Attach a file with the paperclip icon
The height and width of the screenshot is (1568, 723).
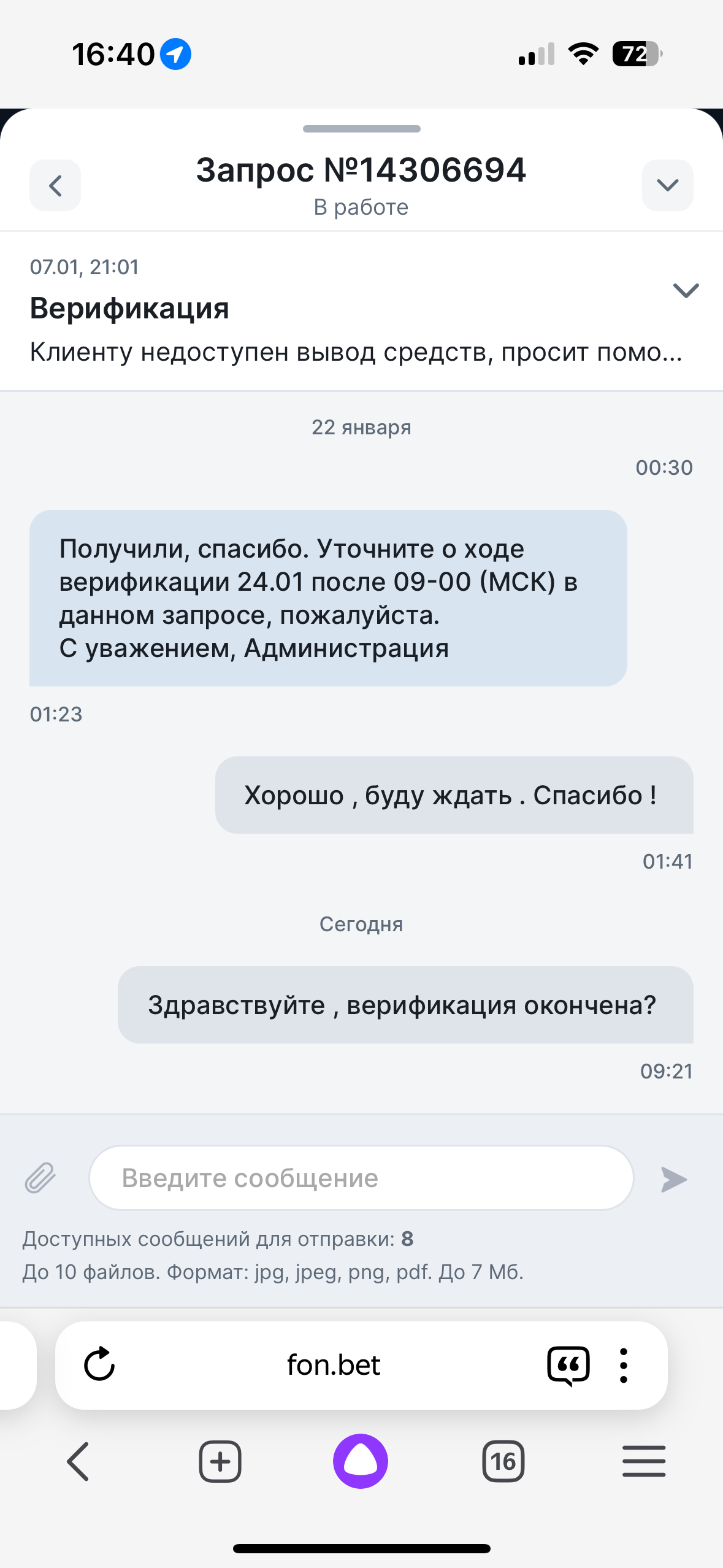[40, 1178]
